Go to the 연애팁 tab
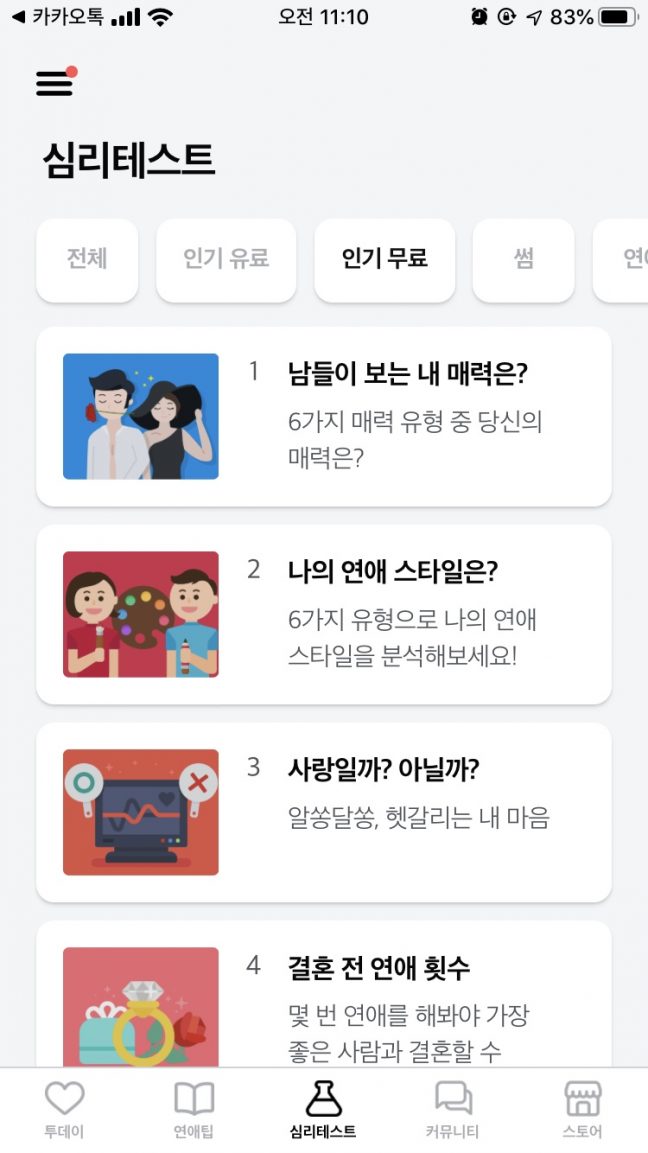 tap(194, 1110)
